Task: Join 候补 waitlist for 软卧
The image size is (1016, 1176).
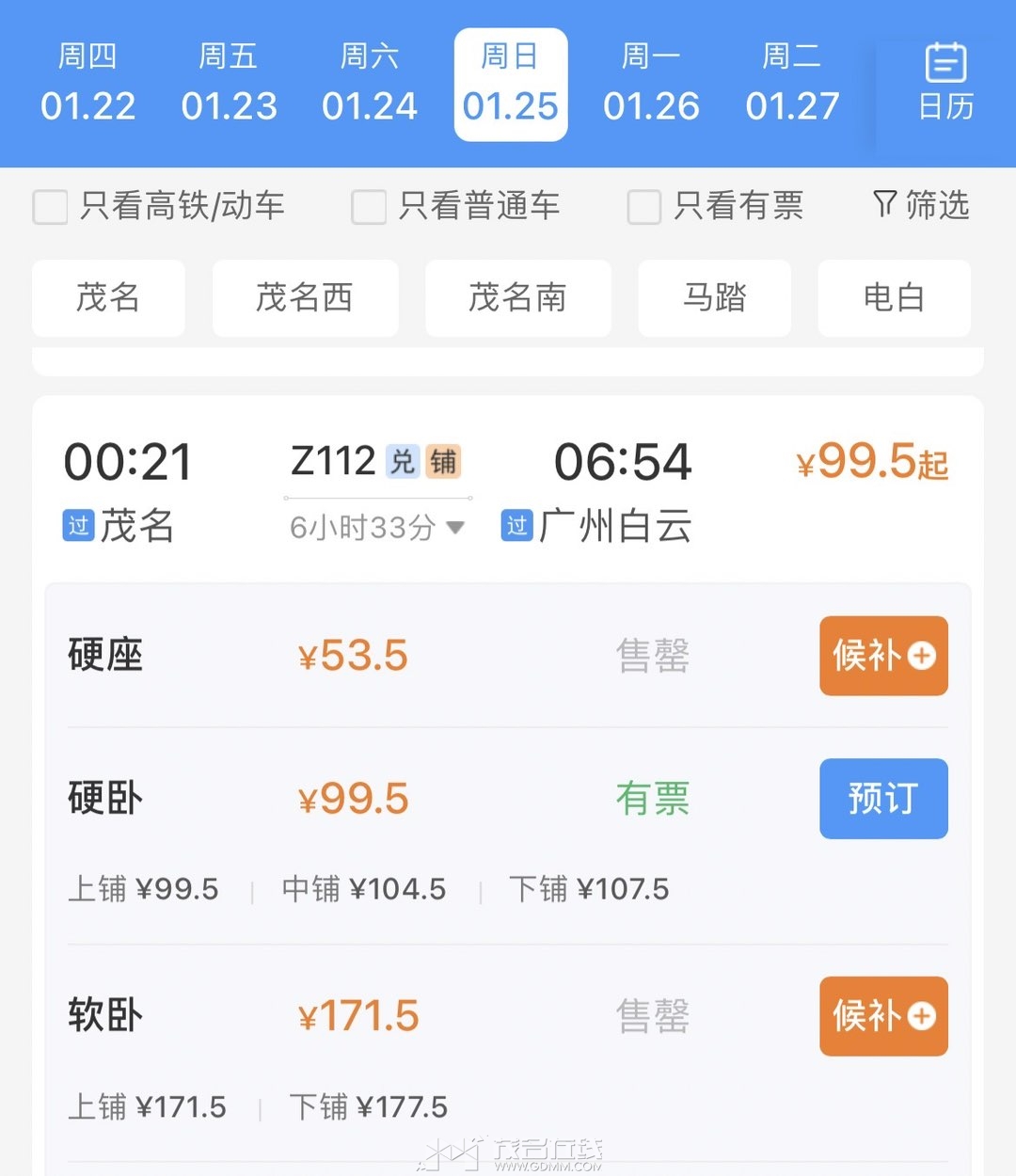Action: point(883,1016)
